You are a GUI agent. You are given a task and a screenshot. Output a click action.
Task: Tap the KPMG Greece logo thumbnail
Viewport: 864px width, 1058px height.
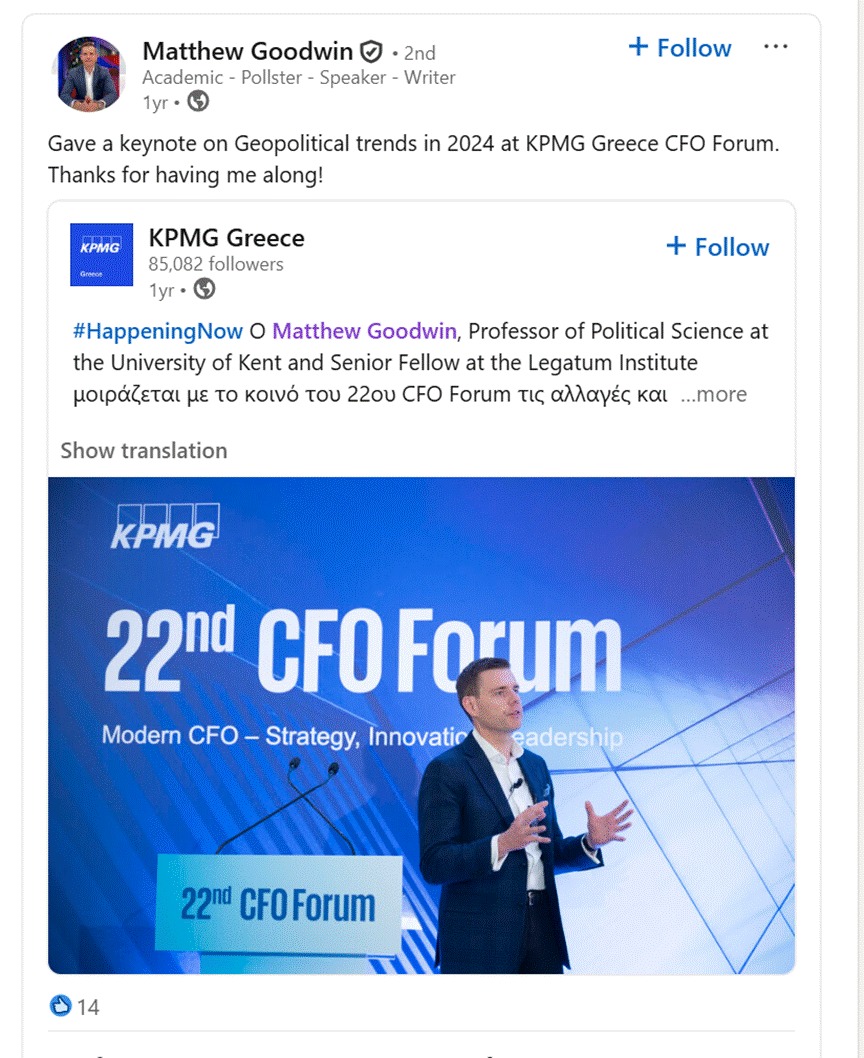coord(101,254)
